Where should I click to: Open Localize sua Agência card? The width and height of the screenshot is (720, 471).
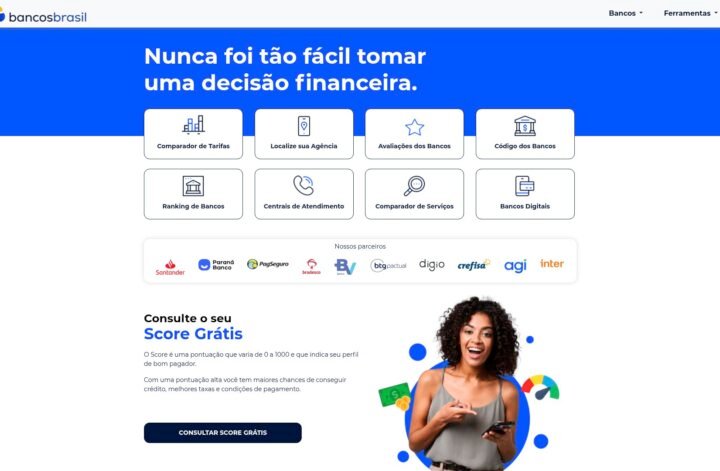[x=303, y=134]
